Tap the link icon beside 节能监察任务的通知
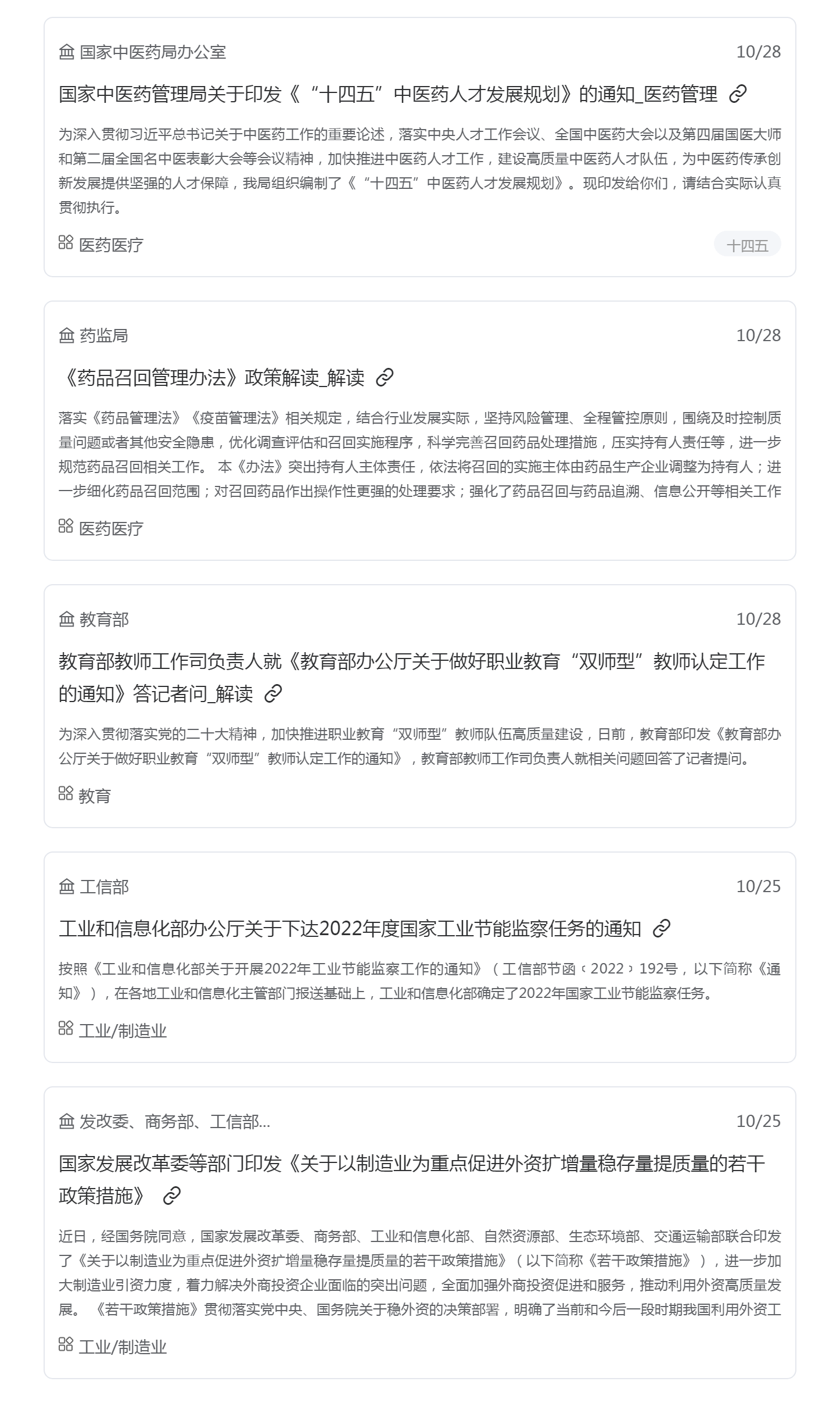 (x=662, y=928)
